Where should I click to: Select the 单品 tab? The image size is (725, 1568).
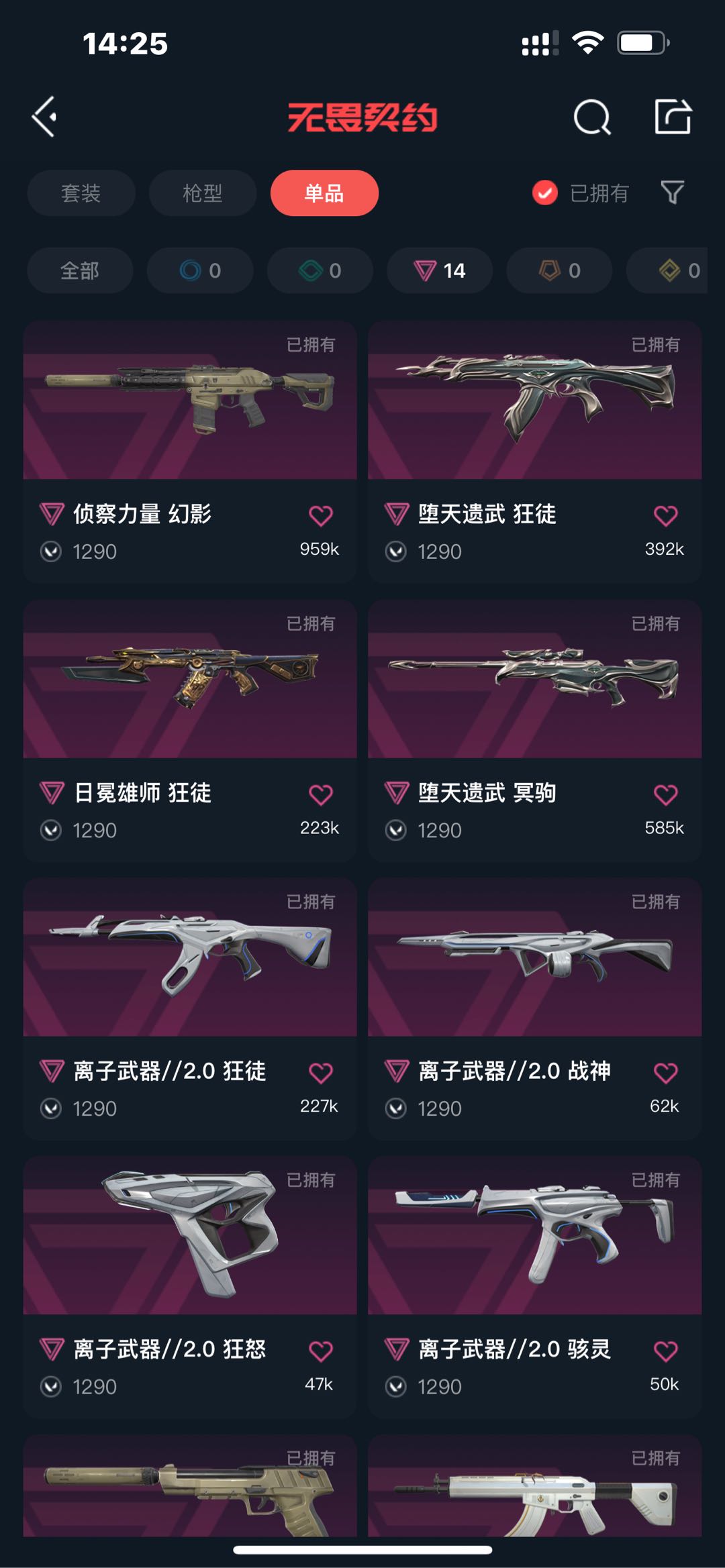click(324, 193)
